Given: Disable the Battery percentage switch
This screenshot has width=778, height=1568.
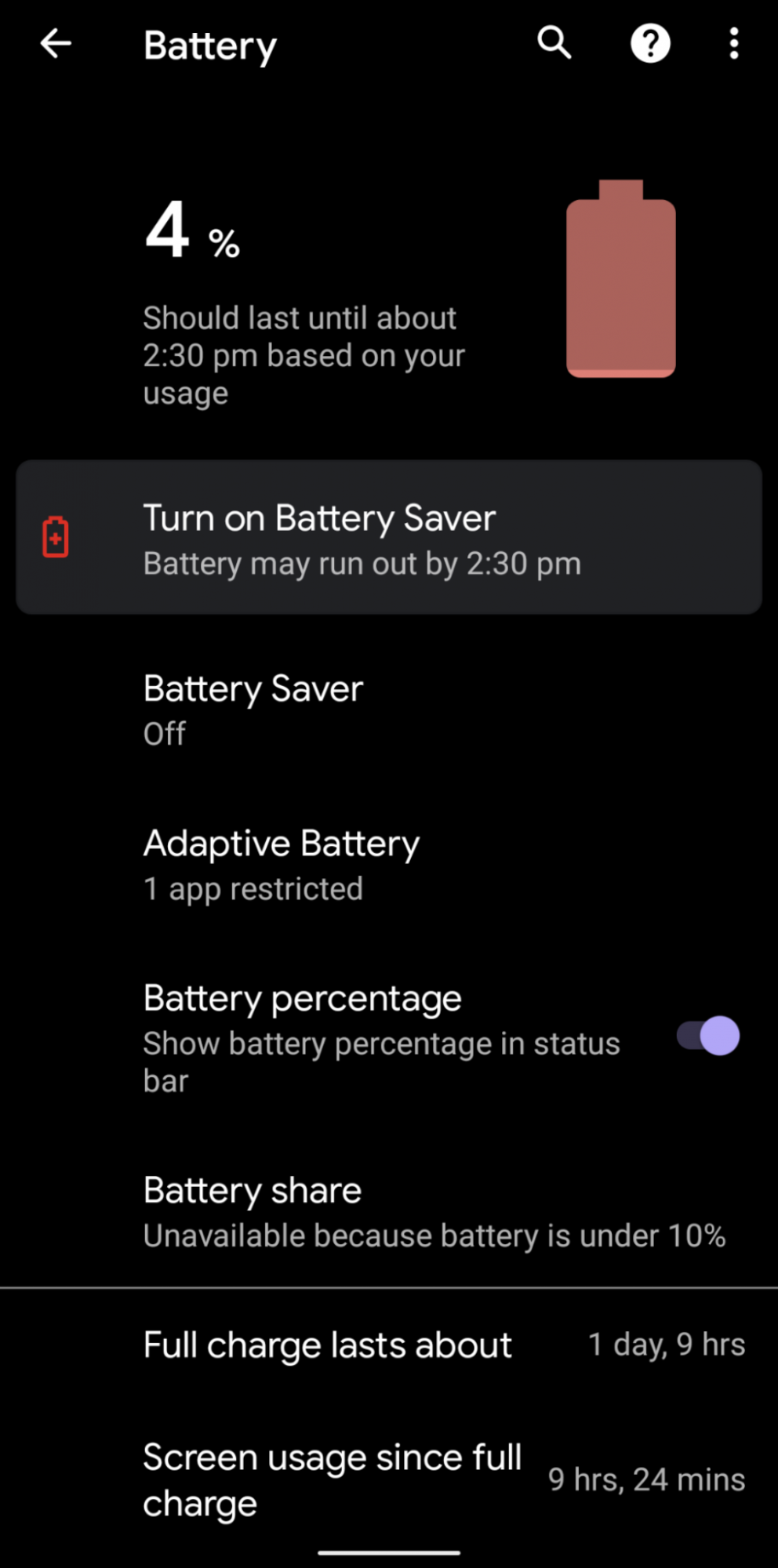Looking at the screenshot, I should pyautogui.click(x=708, y=1036).
